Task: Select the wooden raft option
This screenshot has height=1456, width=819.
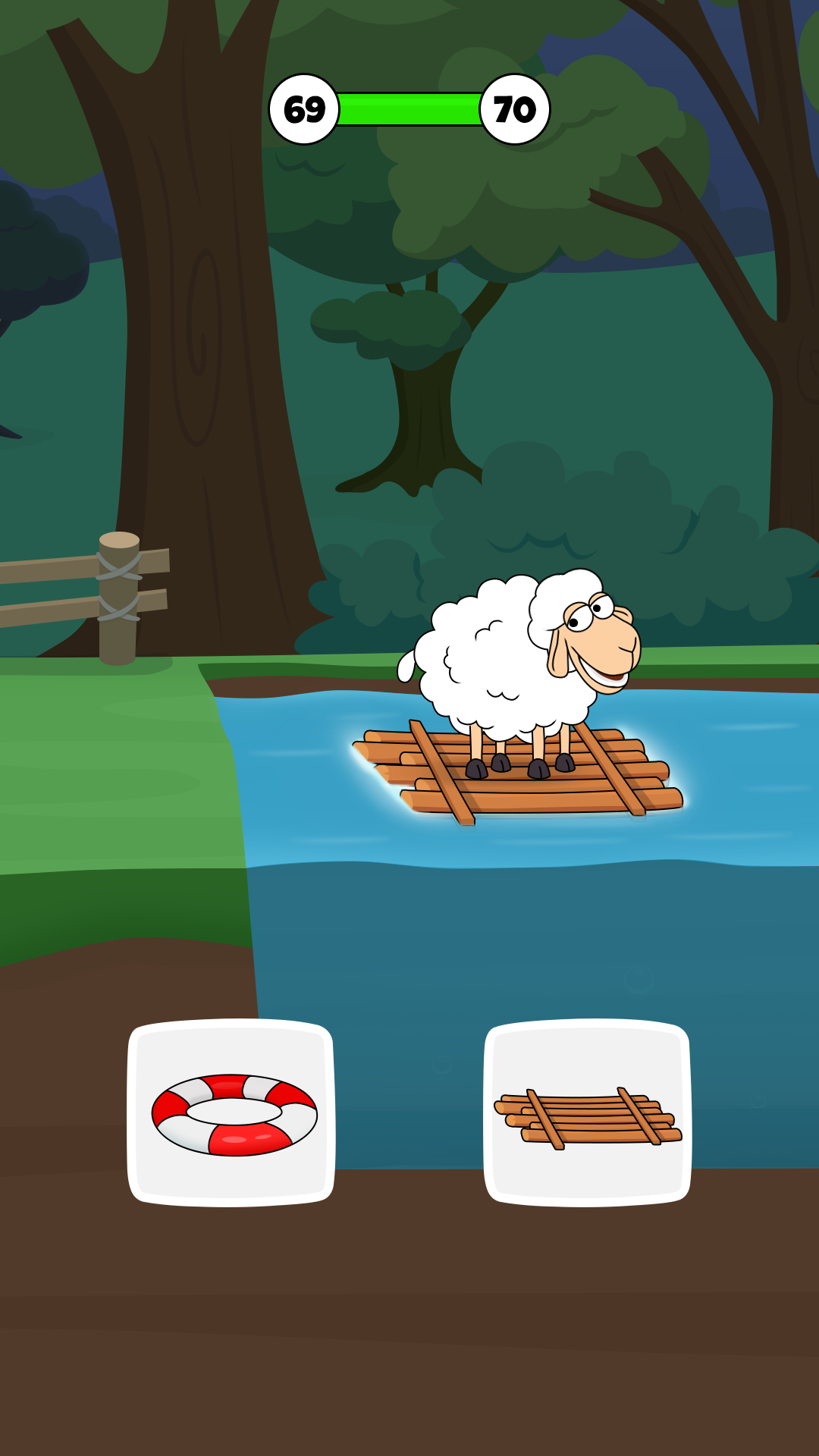Action: 588,1112
